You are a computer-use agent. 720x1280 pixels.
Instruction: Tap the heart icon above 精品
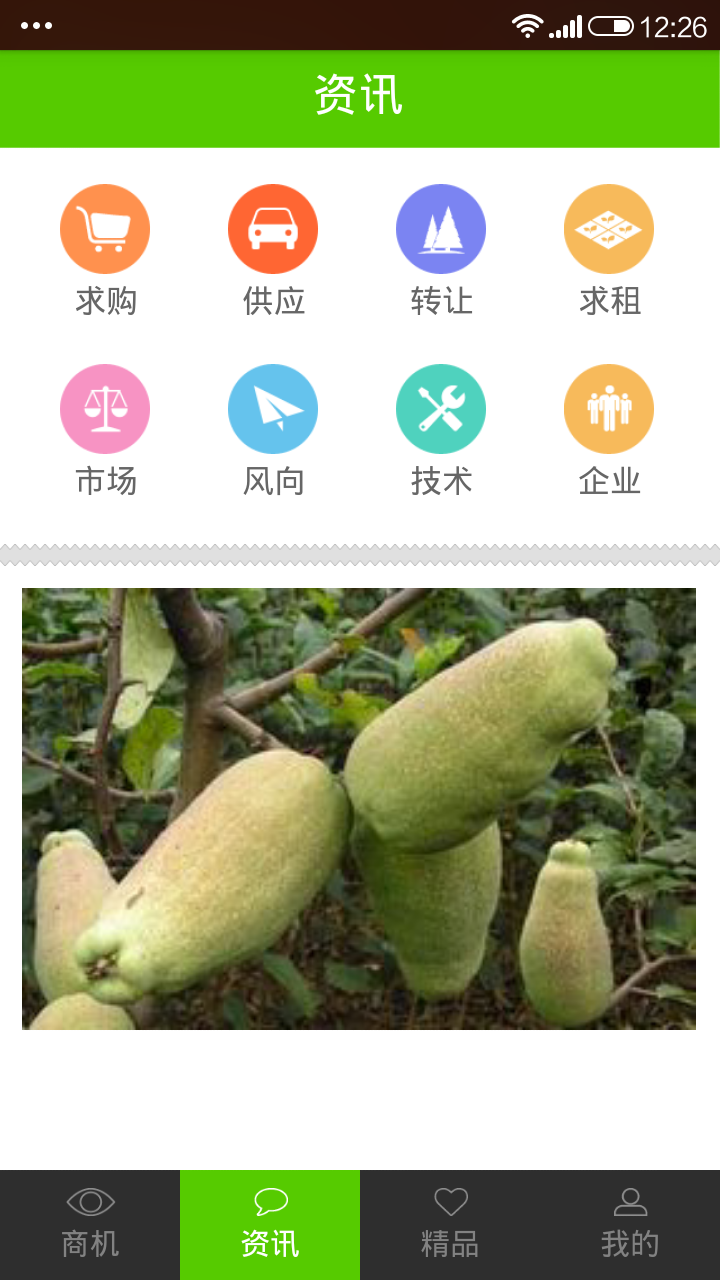coord(450,1202)
